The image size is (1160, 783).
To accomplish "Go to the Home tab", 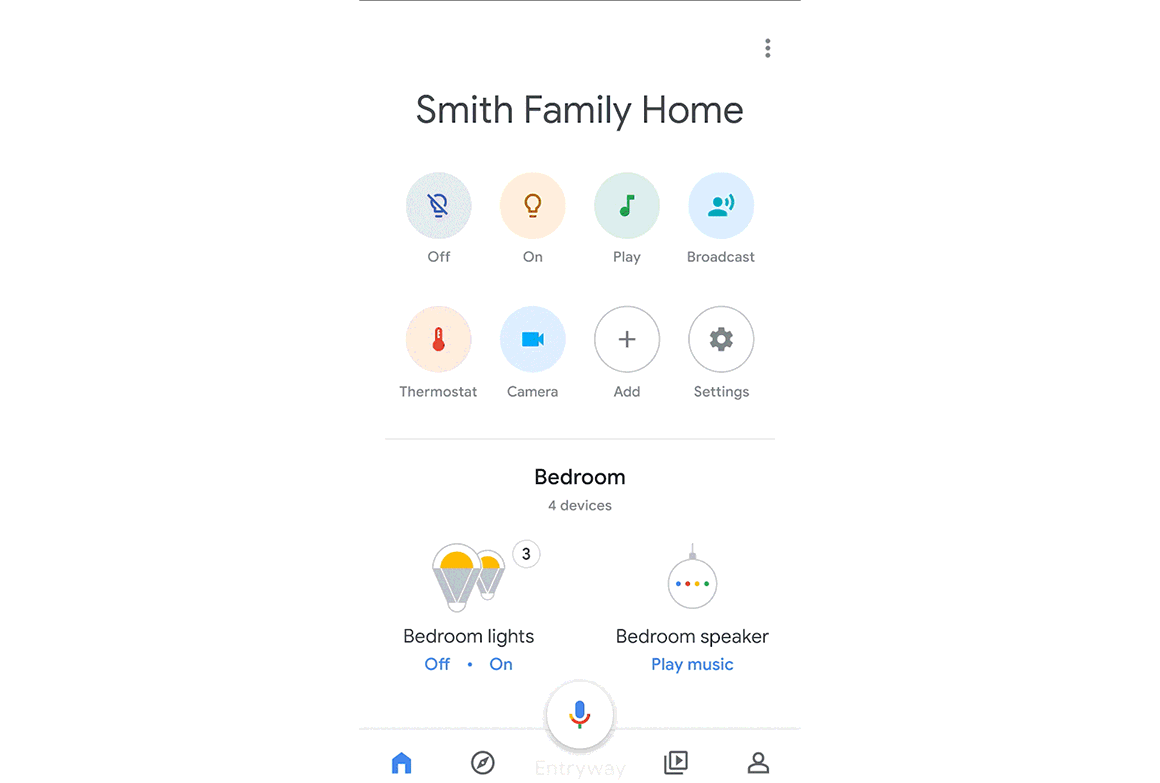I will [x=401, y=763].
